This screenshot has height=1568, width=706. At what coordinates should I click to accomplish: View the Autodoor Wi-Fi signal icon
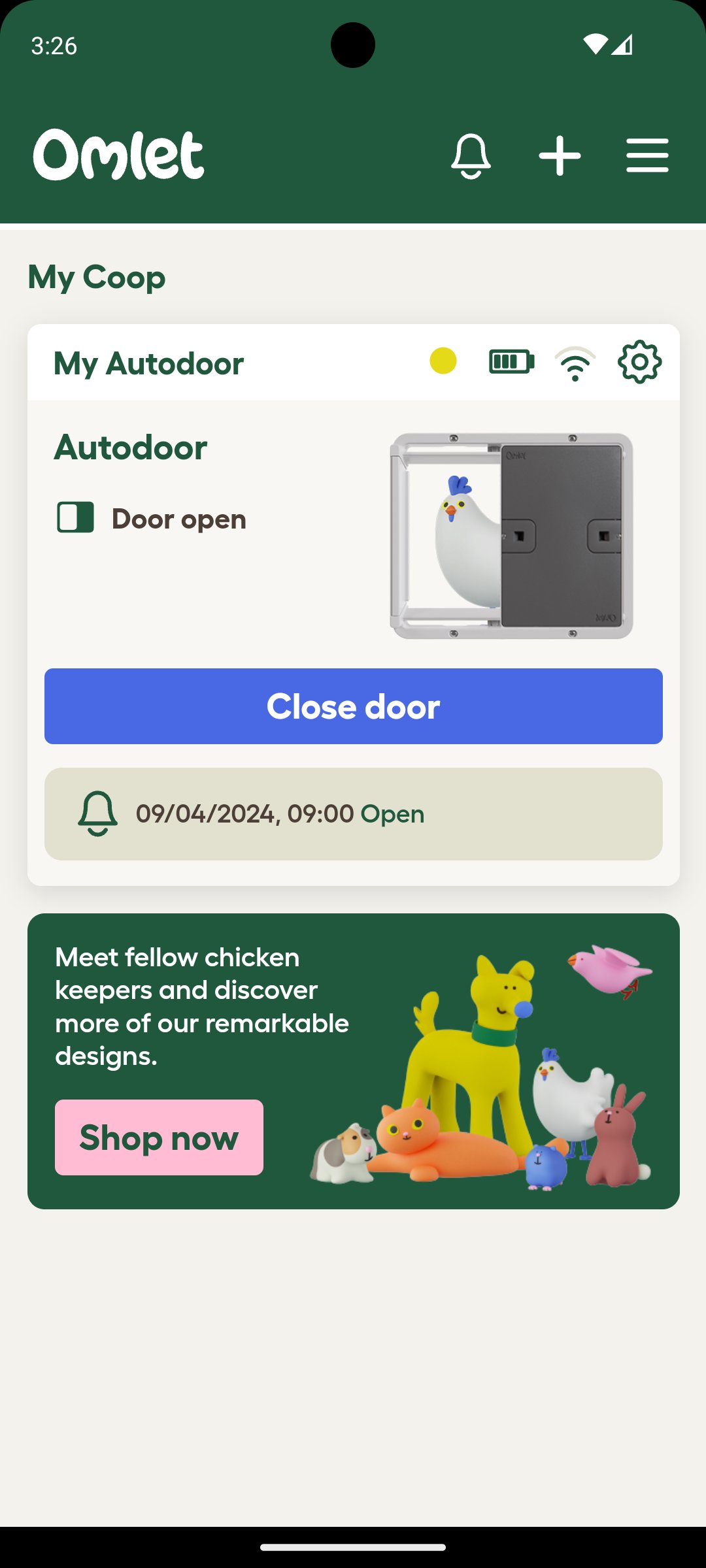tap(575, 362)
